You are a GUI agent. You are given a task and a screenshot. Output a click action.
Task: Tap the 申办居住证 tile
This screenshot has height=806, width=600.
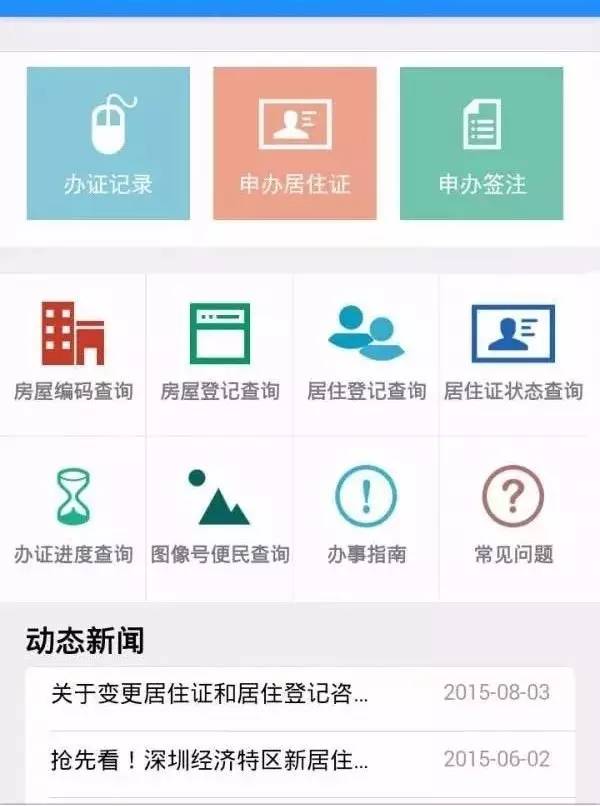[x=295, y=144]
